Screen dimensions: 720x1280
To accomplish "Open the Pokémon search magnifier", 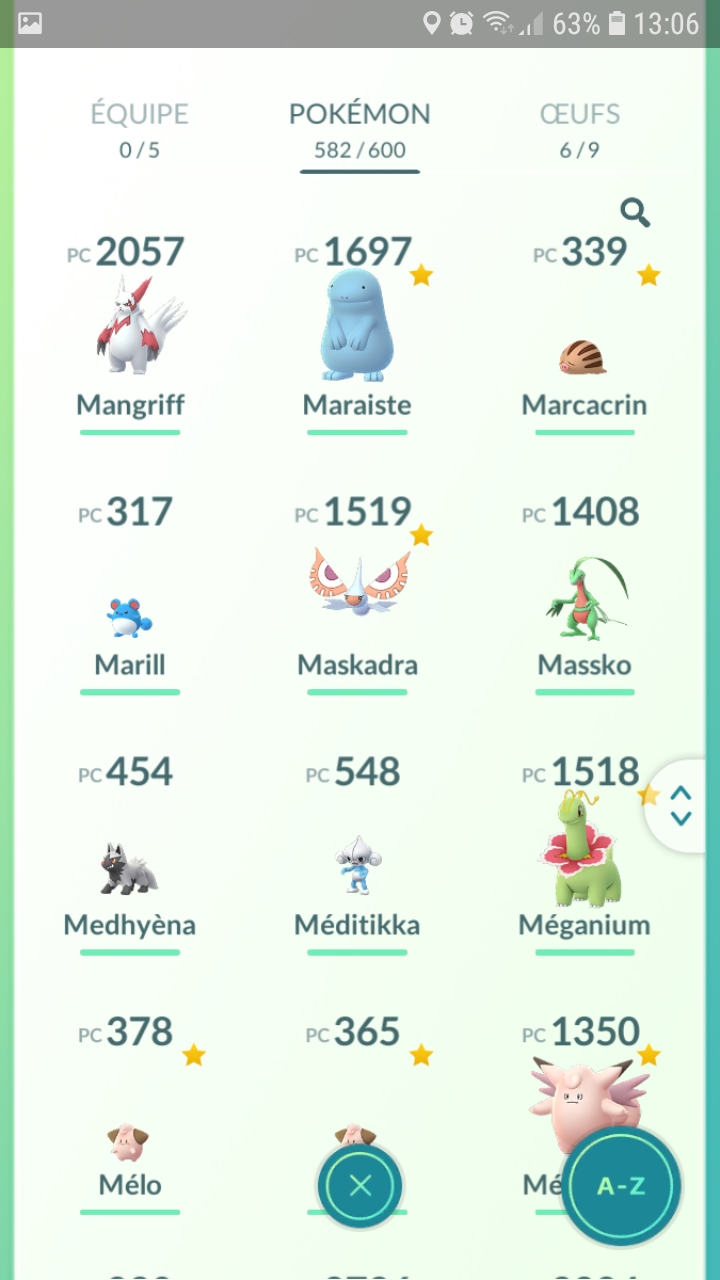I will pos(635,212).
